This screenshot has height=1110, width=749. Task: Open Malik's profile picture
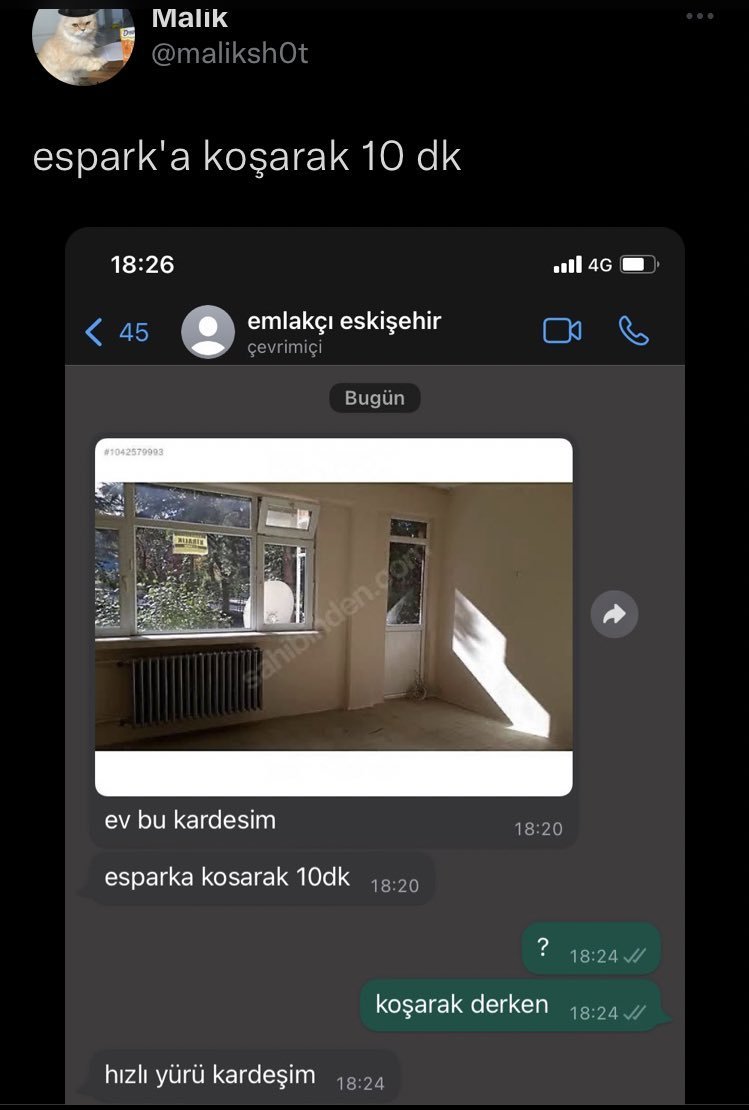(82, 45)
